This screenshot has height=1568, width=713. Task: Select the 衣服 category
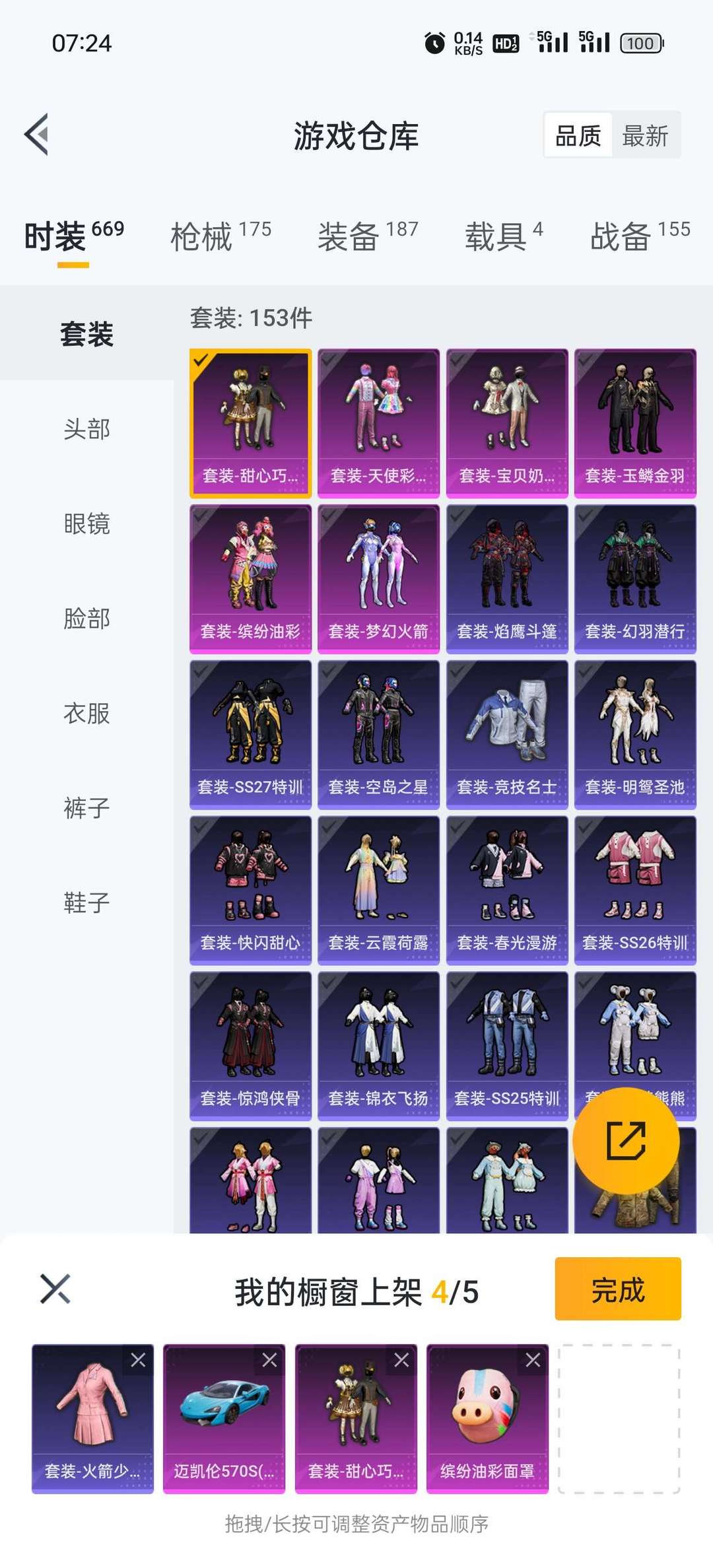(86, 713)
